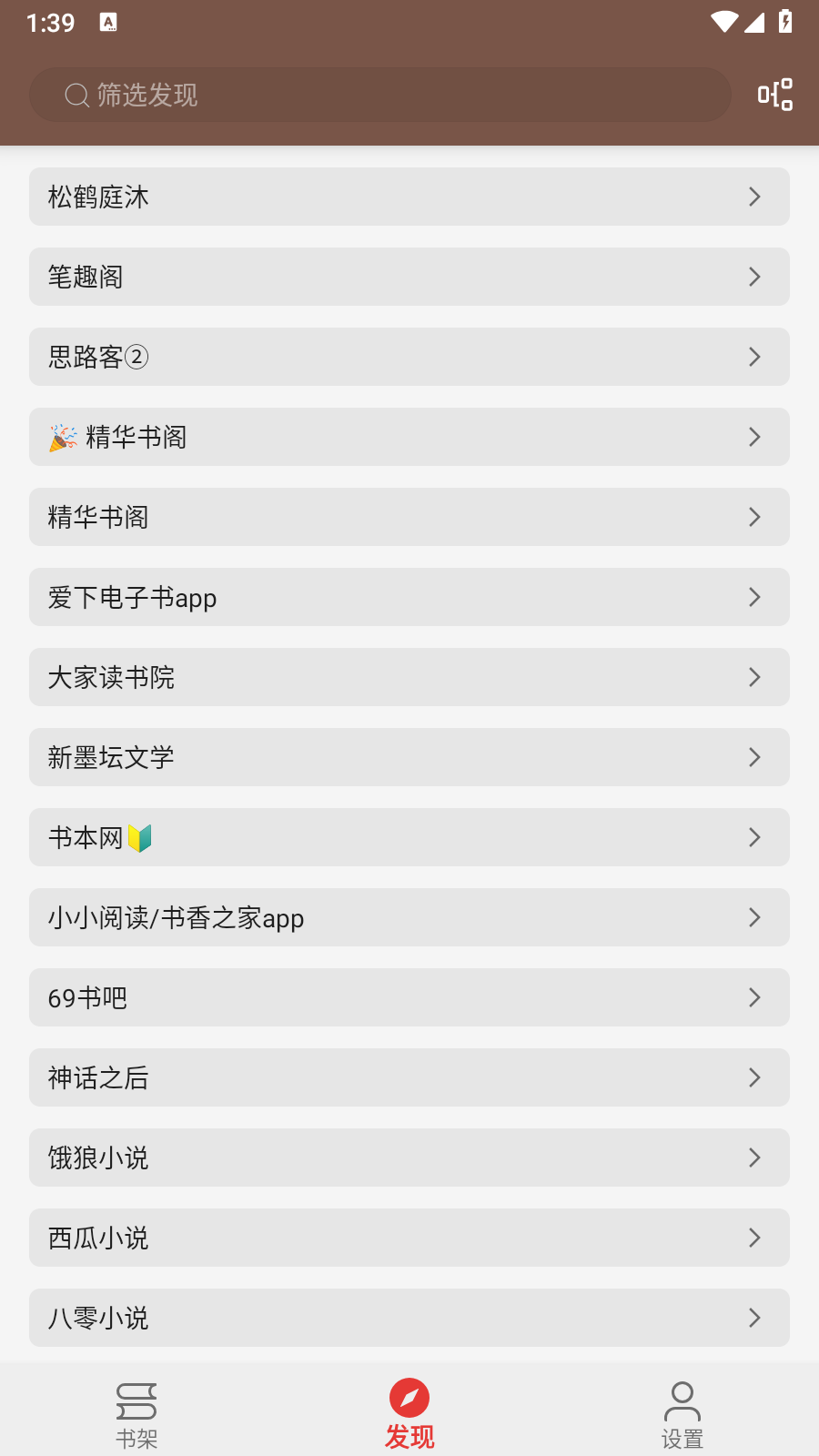This screenshot has height=1456, width=819.
Task: Expand the 笔趣阁 row
Action: [x=409, y=277]
